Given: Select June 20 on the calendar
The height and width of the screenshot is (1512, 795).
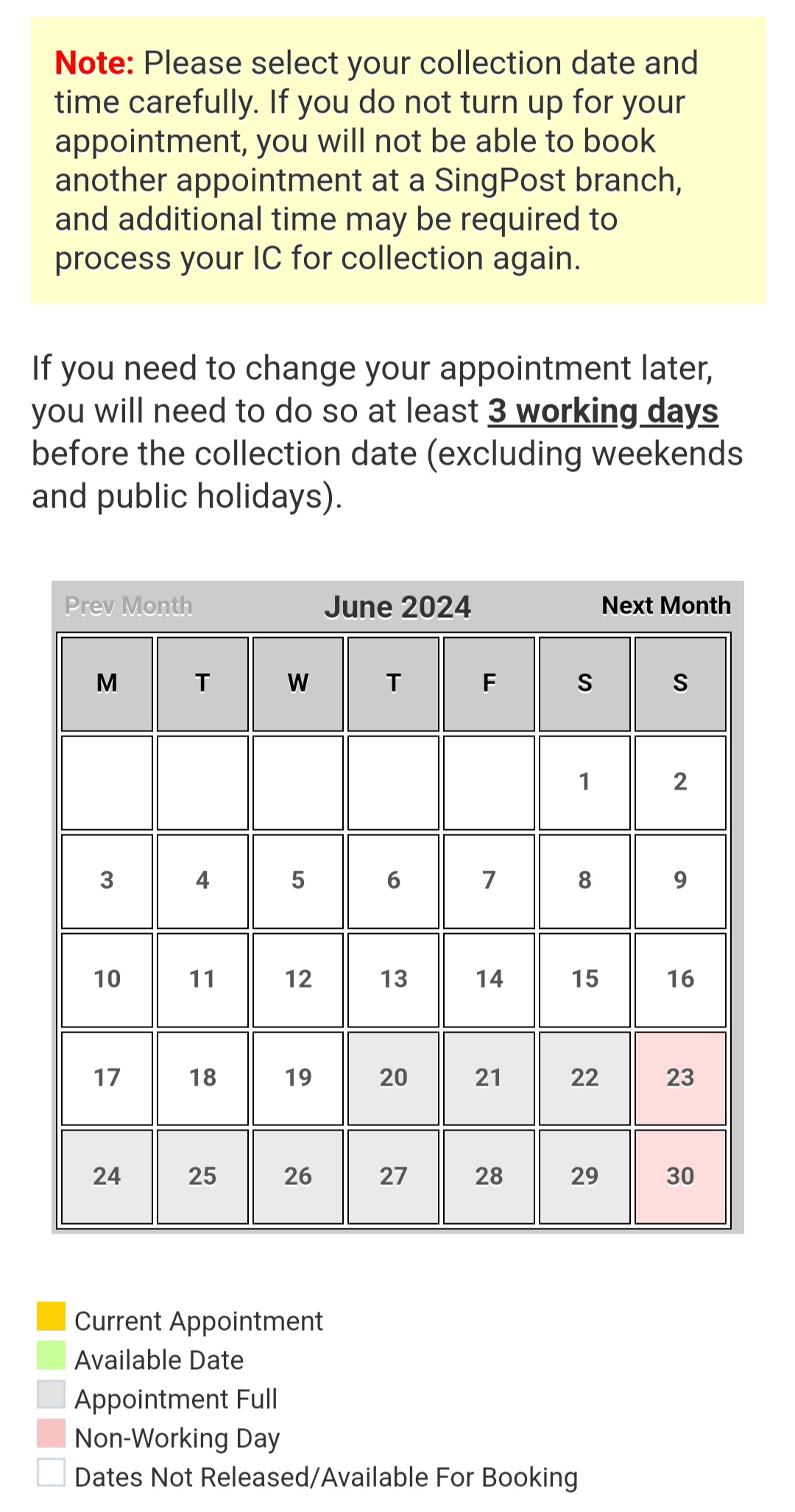Looking at the screenshot, I should 393,1077.
